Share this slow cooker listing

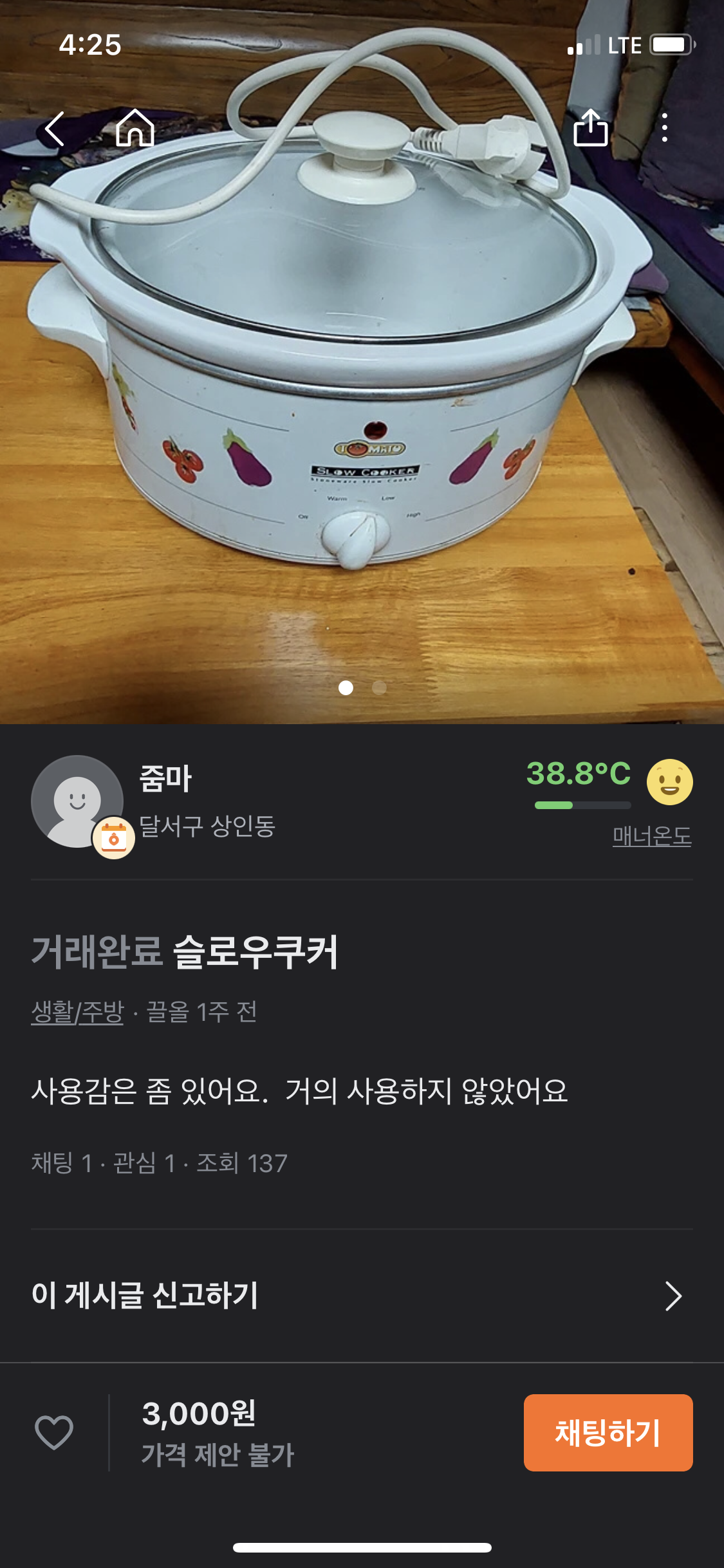click(x=590, y=128)
